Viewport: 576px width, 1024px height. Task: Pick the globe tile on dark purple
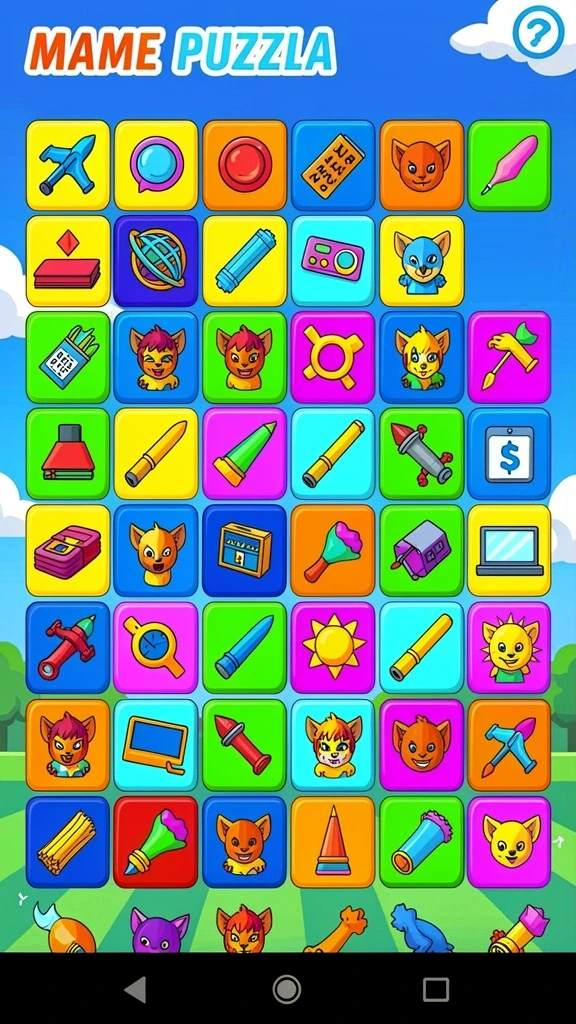(156, 261)
